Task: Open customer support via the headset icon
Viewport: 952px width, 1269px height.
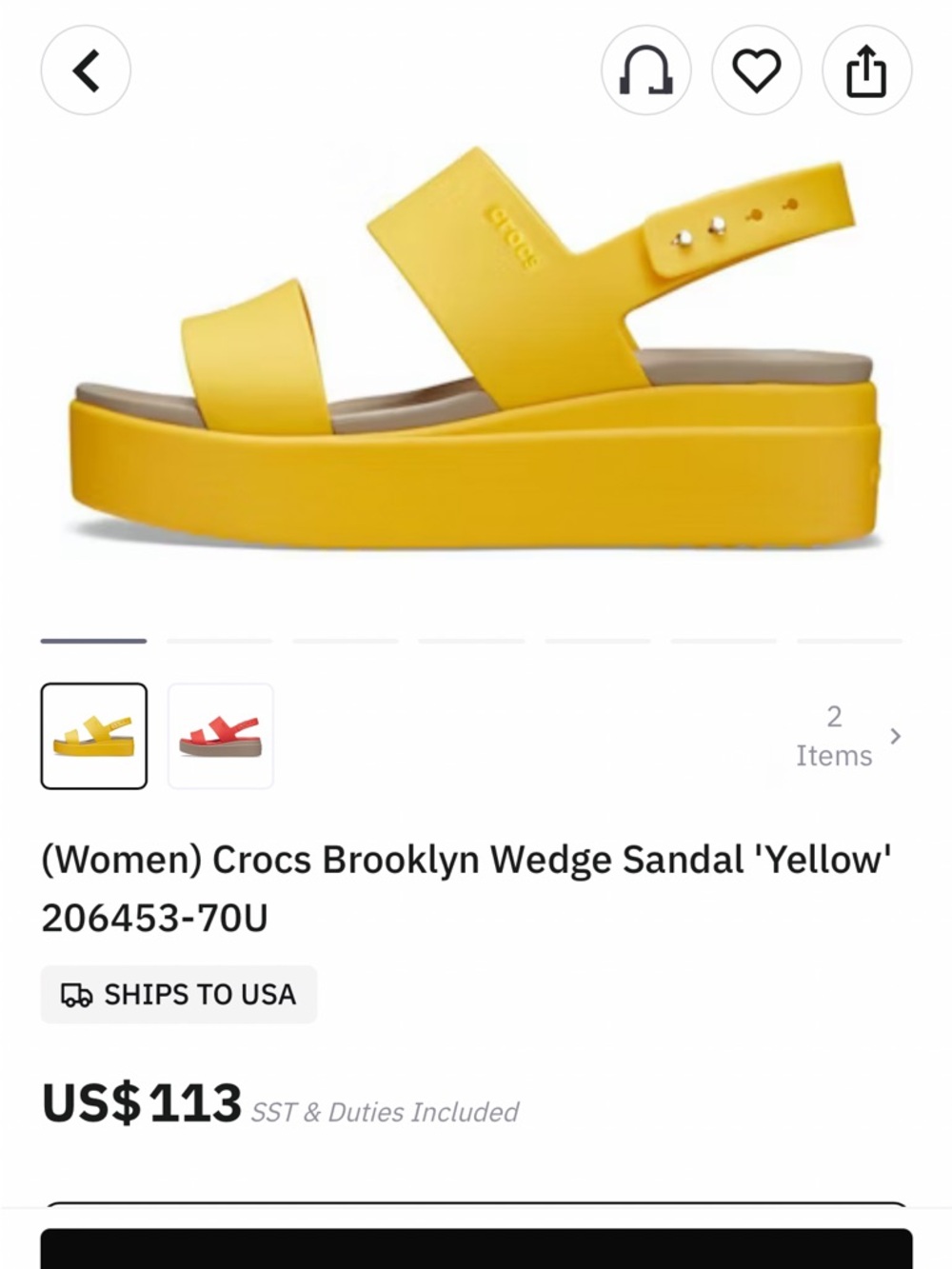Action: 646,70
